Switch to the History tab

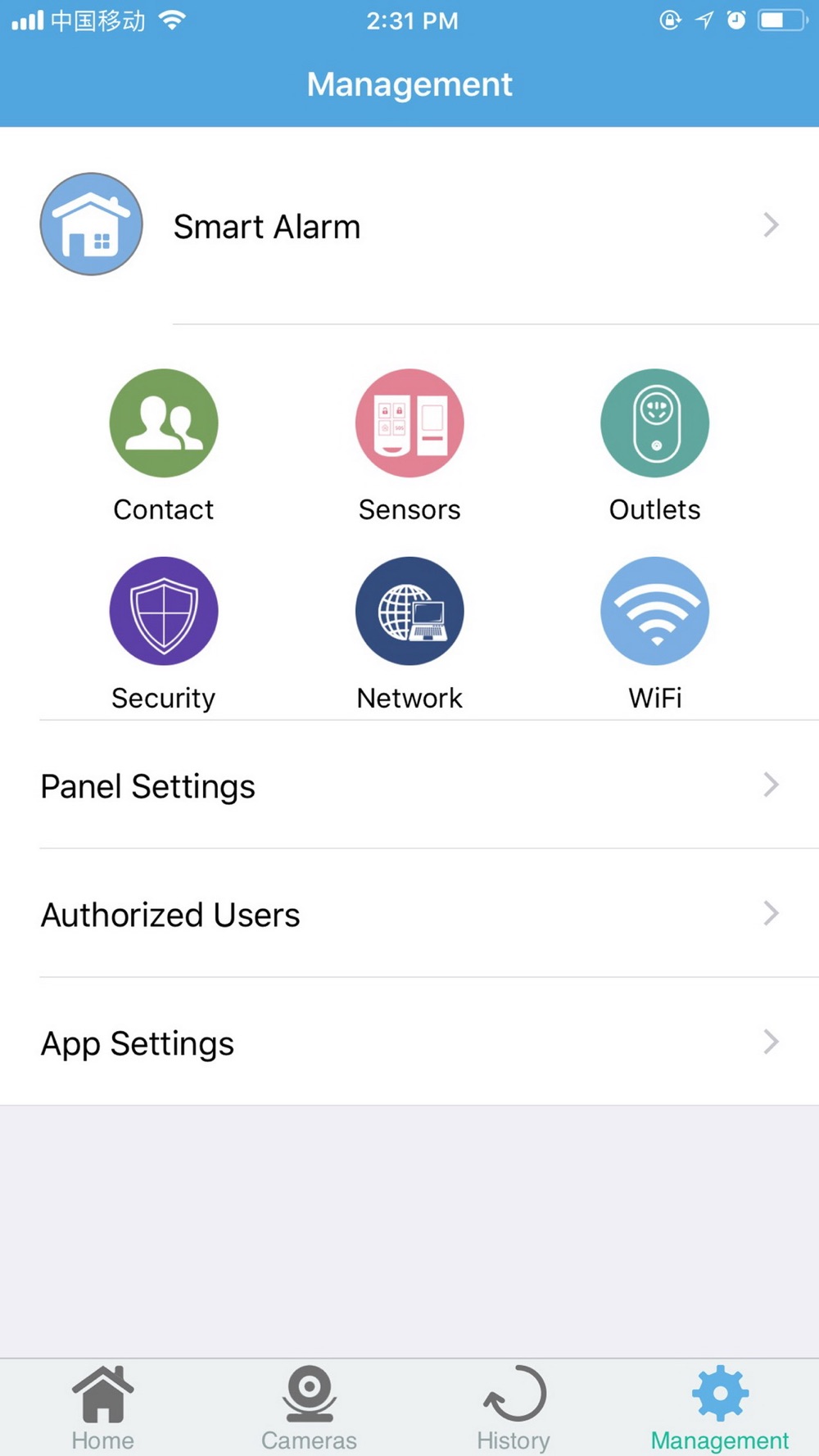[514, 1409]
